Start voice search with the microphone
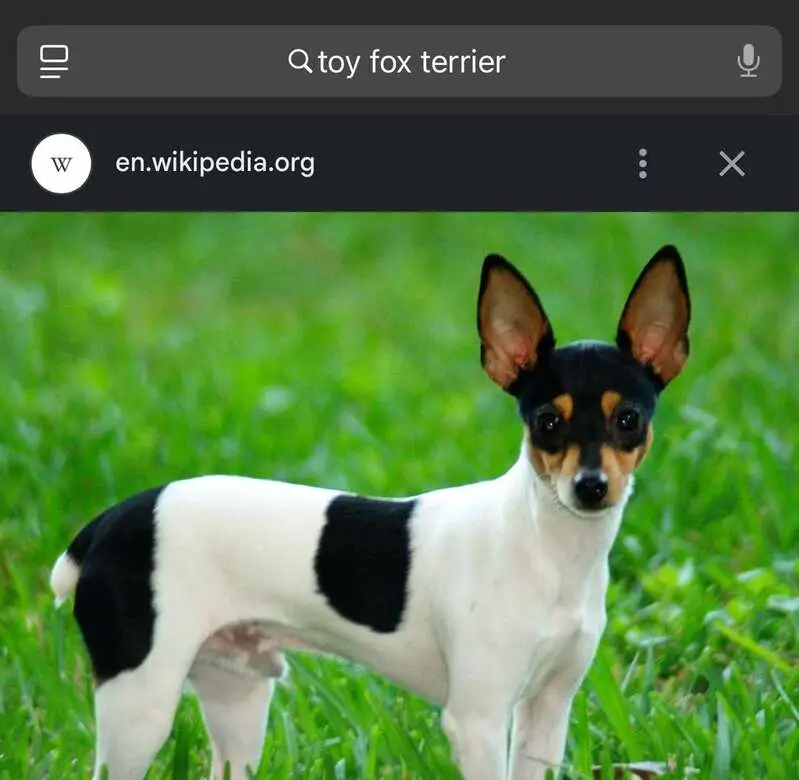Viewport: 799px width, 780px height. [x=748, y=61]
